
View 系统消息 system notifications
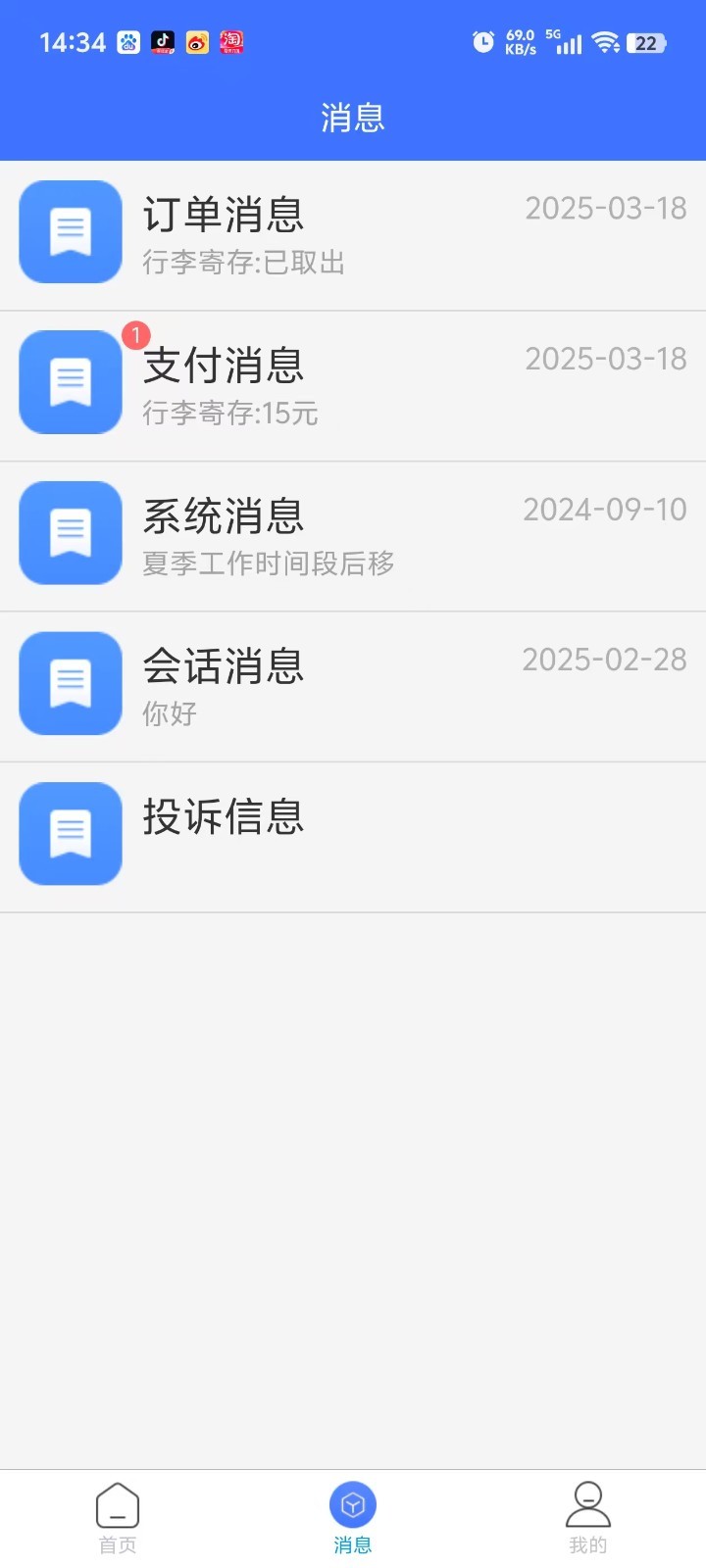tap(353, 536)
